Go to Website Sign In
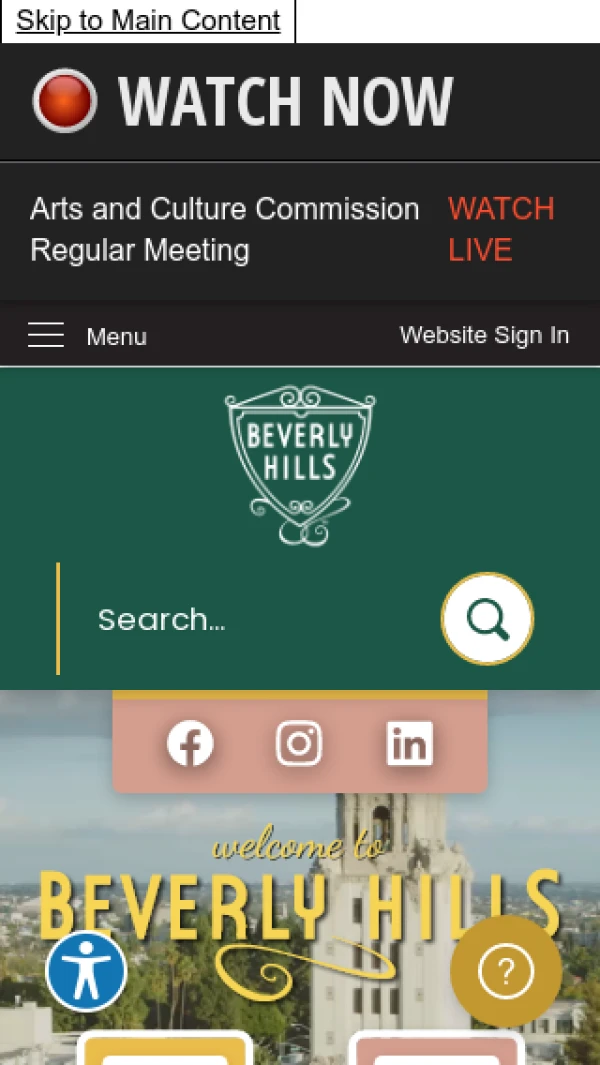 [484, 335]
